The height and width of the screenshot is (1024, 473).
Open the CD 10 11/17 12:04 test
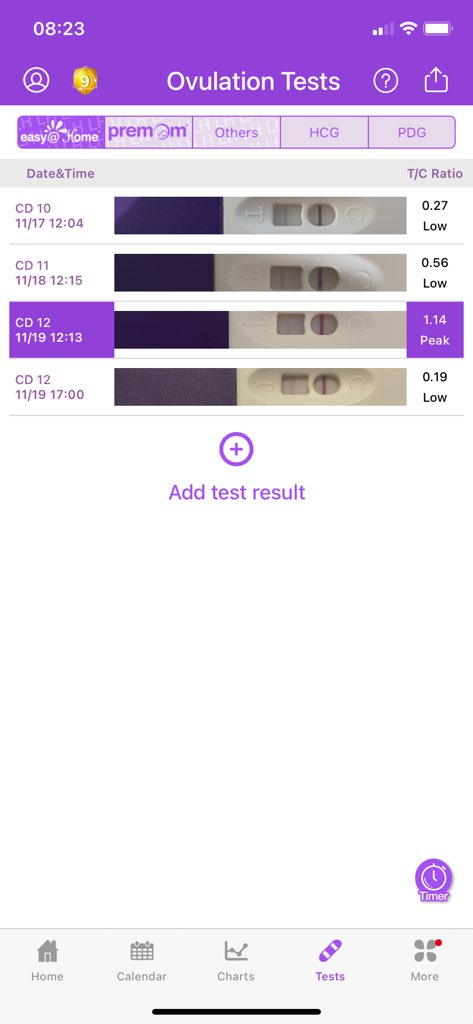click(236, 216)
